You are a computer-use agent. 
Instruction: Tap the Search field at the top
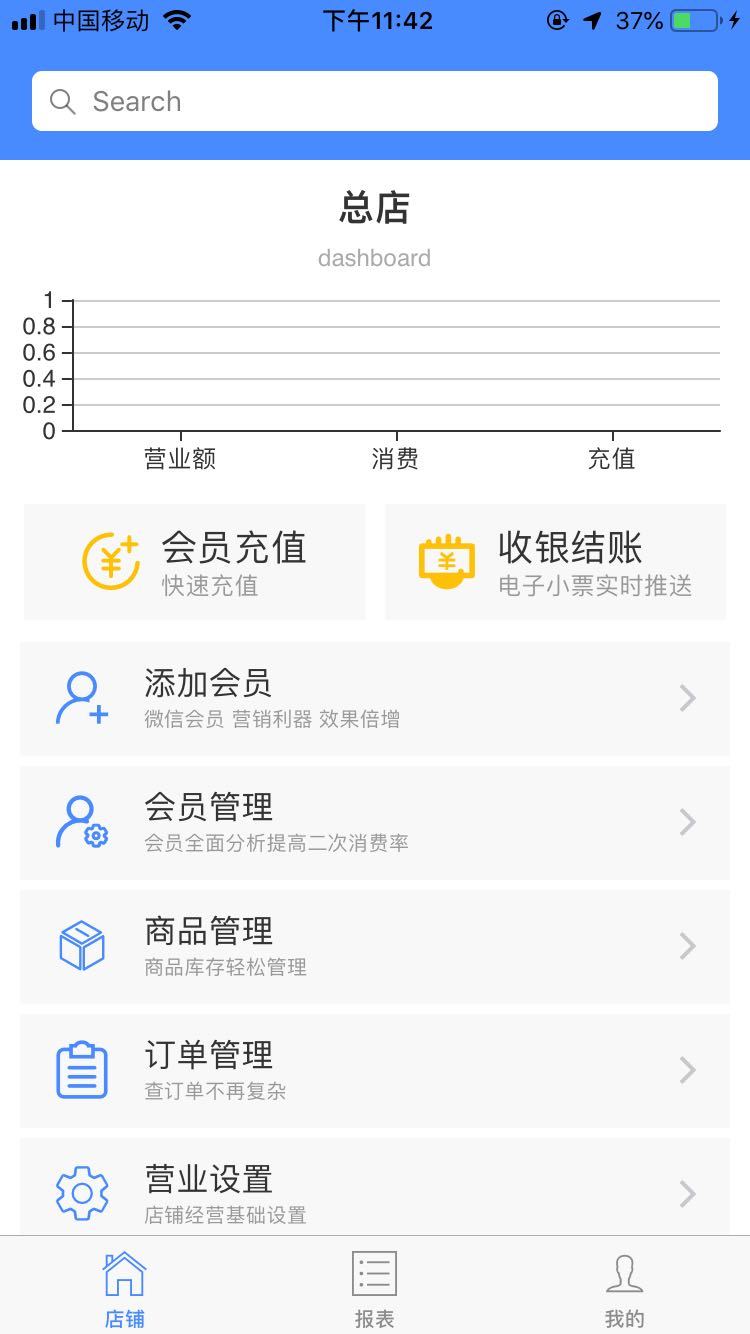click(375, 101)
